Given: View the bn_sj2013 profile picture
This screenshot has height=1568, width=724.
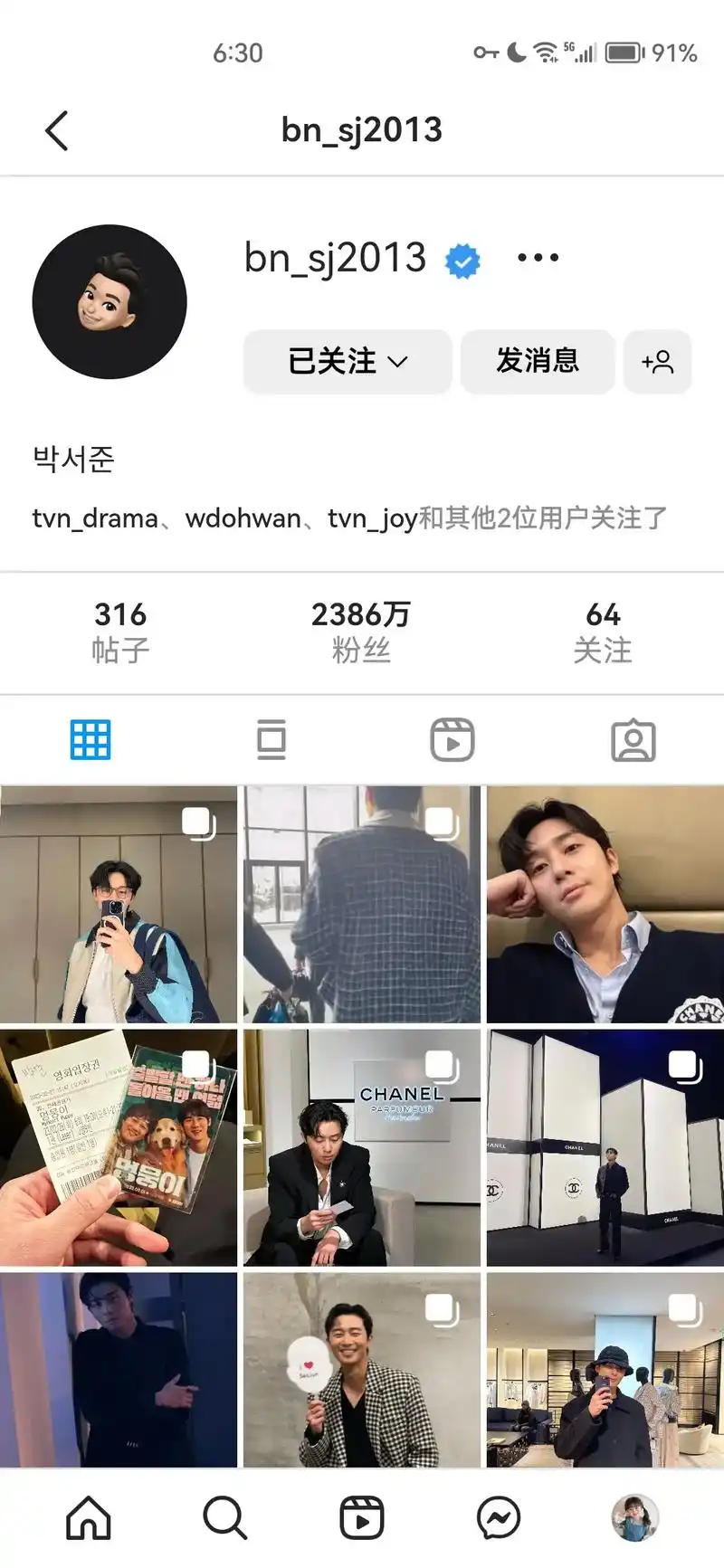Looking at the screenshot, I should [x=110, y=301].
